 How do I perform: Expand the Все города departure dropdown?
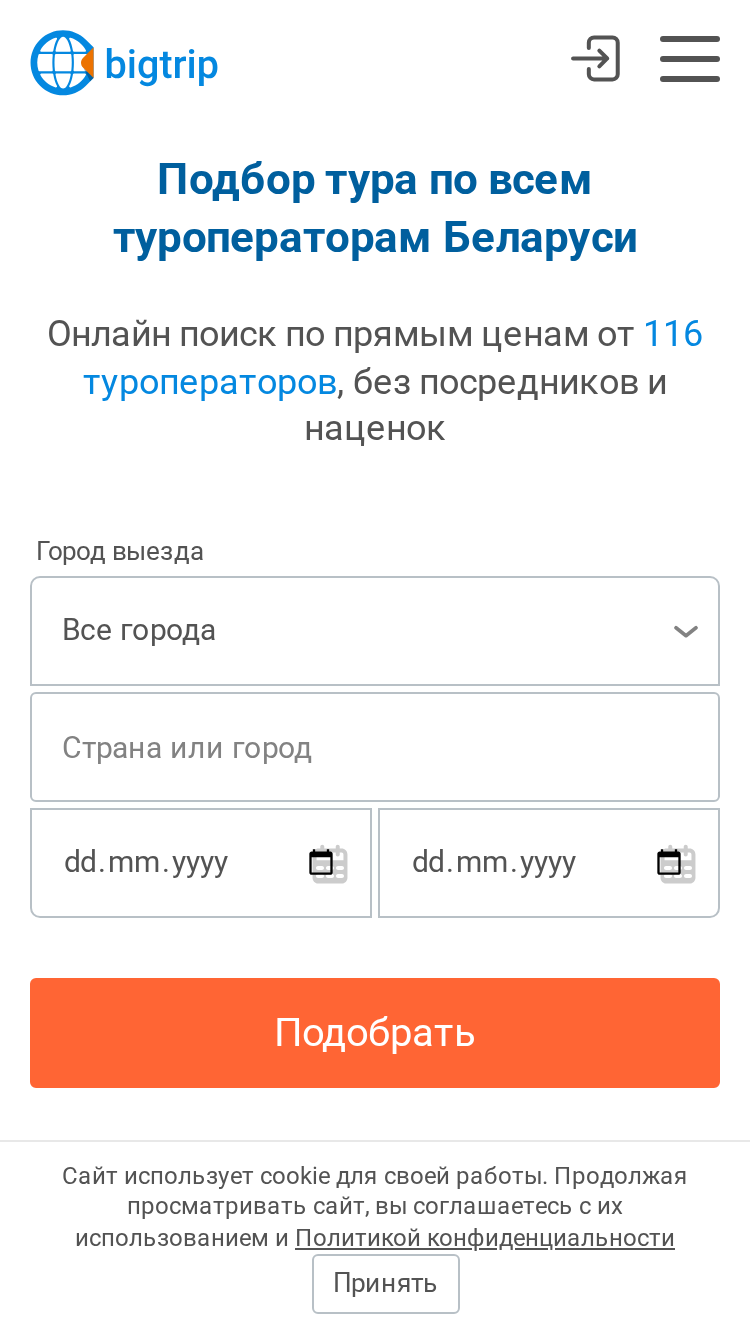(375, 631)
